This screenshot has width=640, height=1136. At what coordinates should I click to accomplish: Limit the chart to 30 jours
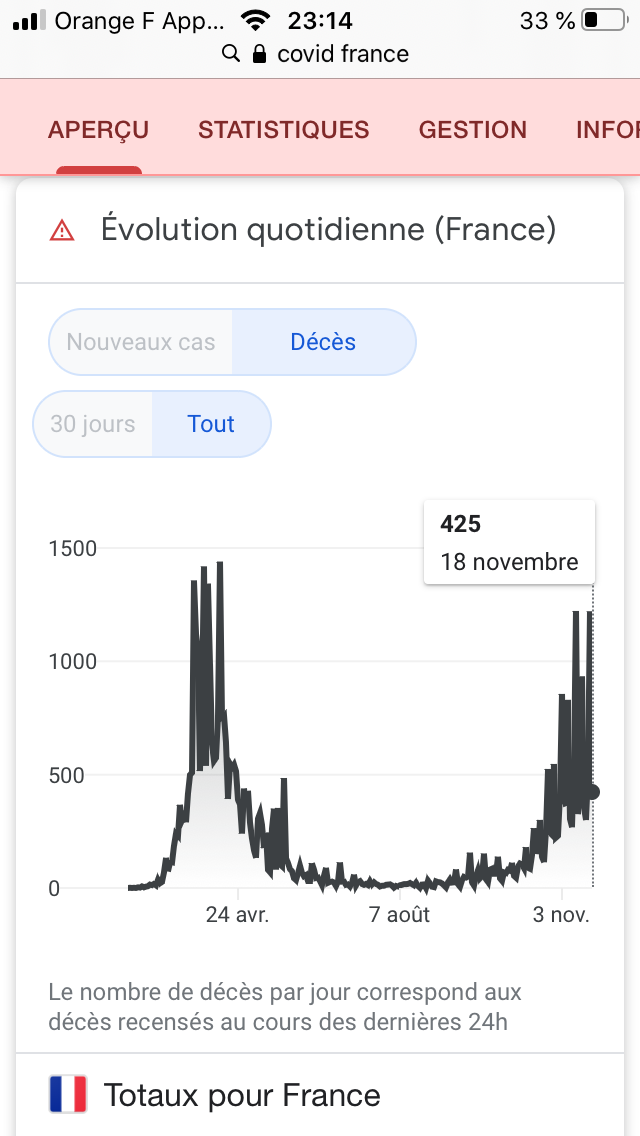pyautogui.click(x=93, y=424)
